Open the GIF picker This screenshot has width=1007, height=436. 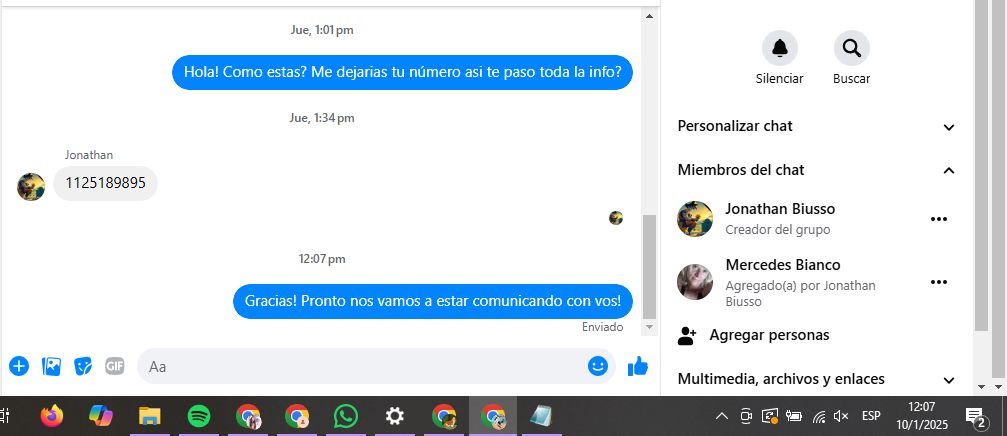115,366
